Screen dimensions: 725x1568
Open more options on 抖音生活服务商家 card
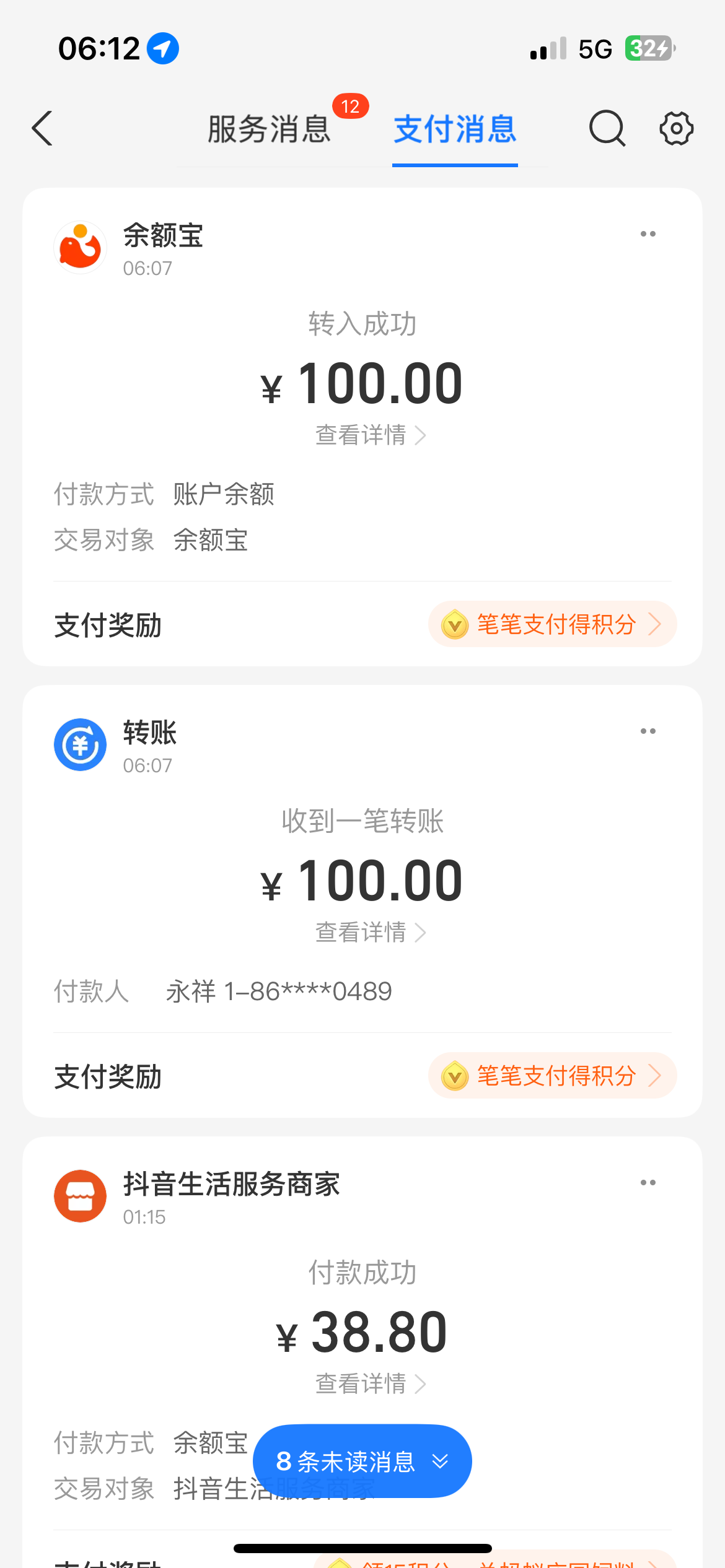[648, 1183]
